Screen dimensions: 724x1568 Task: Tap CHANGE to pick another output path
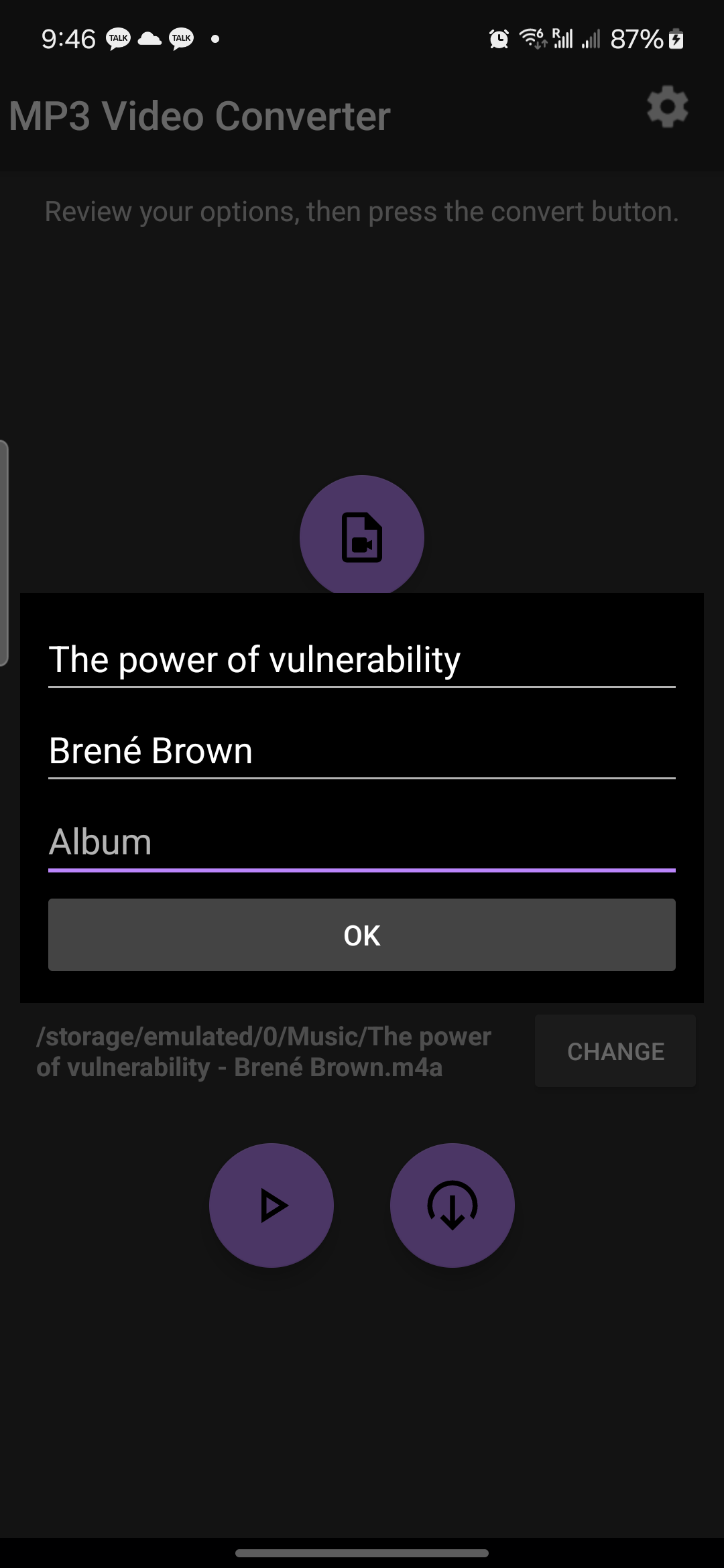coord(615,1051)
